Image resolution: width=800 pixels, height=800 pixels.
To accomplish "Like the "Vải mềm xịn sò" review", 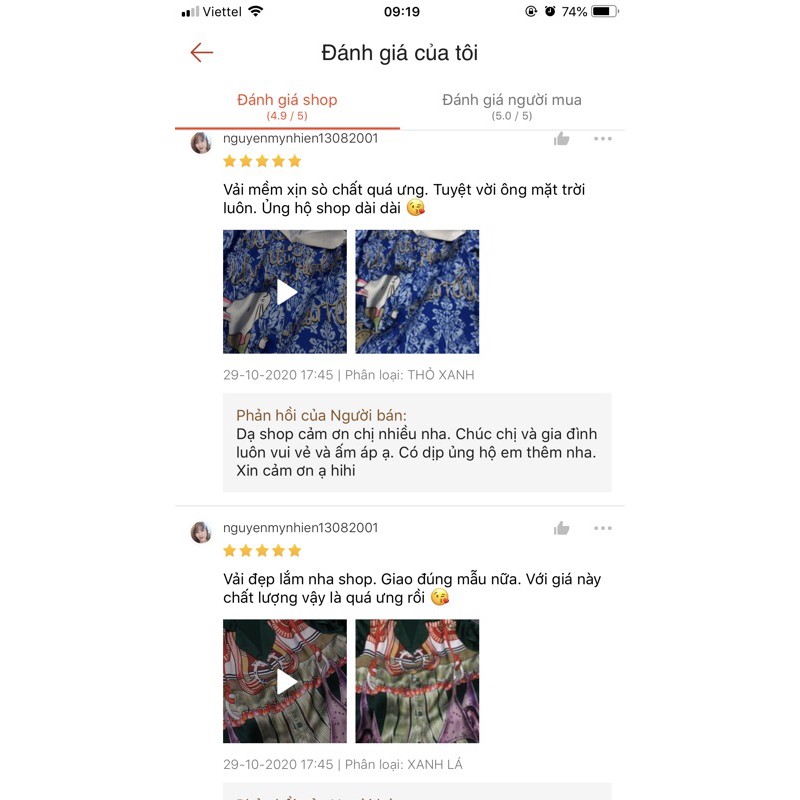I will click(x=562, y=139).
